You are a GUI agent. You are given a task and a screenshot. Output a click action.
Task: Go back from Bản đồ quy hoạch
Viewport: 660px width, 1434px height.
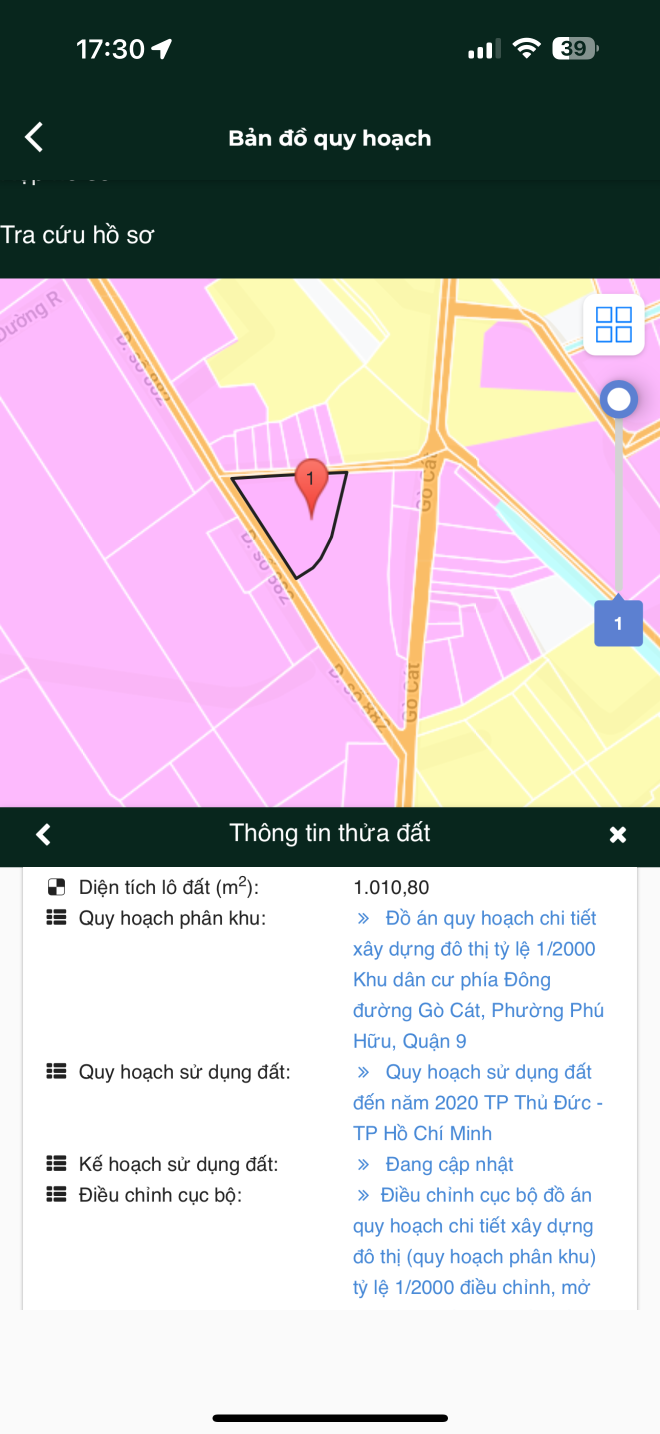click(35, 137)
